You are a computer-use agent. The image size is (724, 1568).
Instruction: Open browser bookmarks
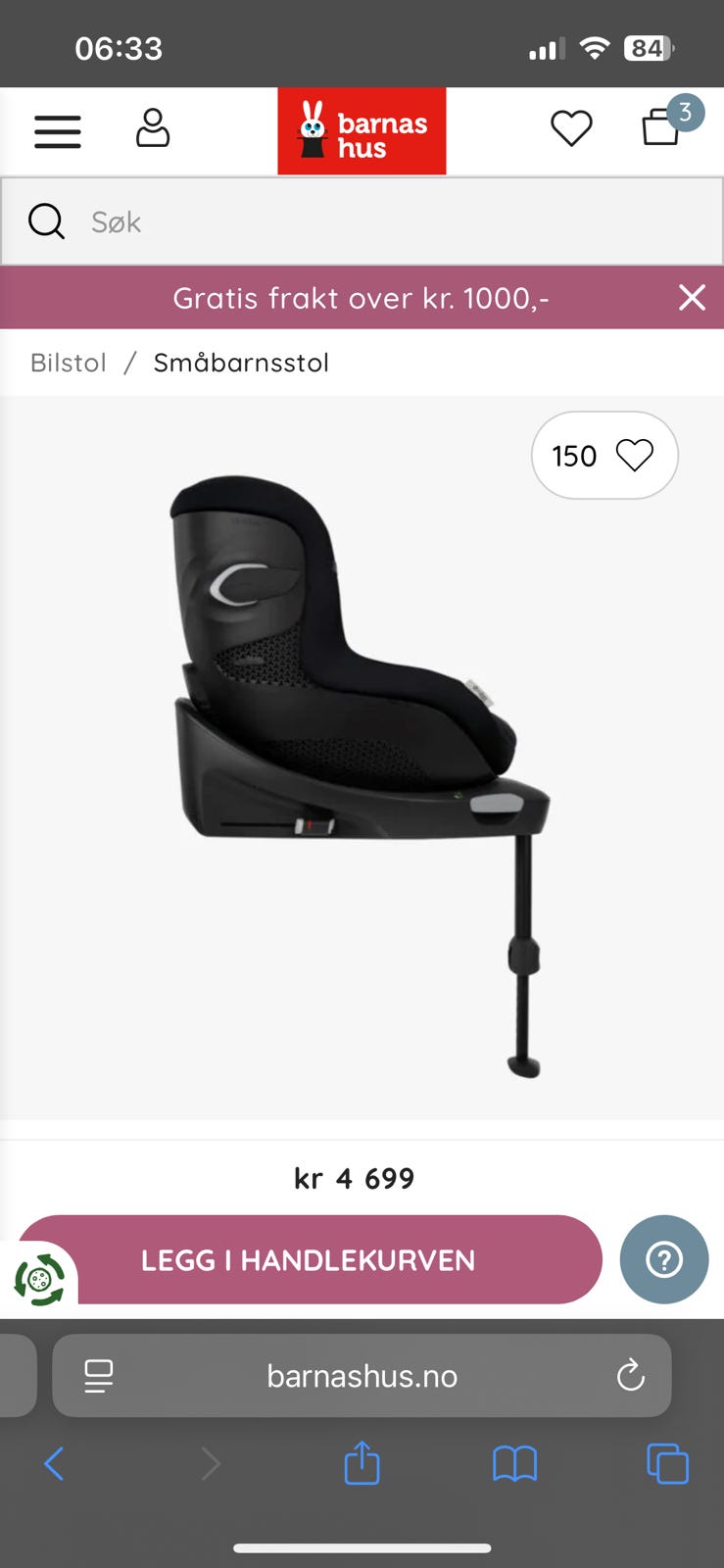[514, 1465]
